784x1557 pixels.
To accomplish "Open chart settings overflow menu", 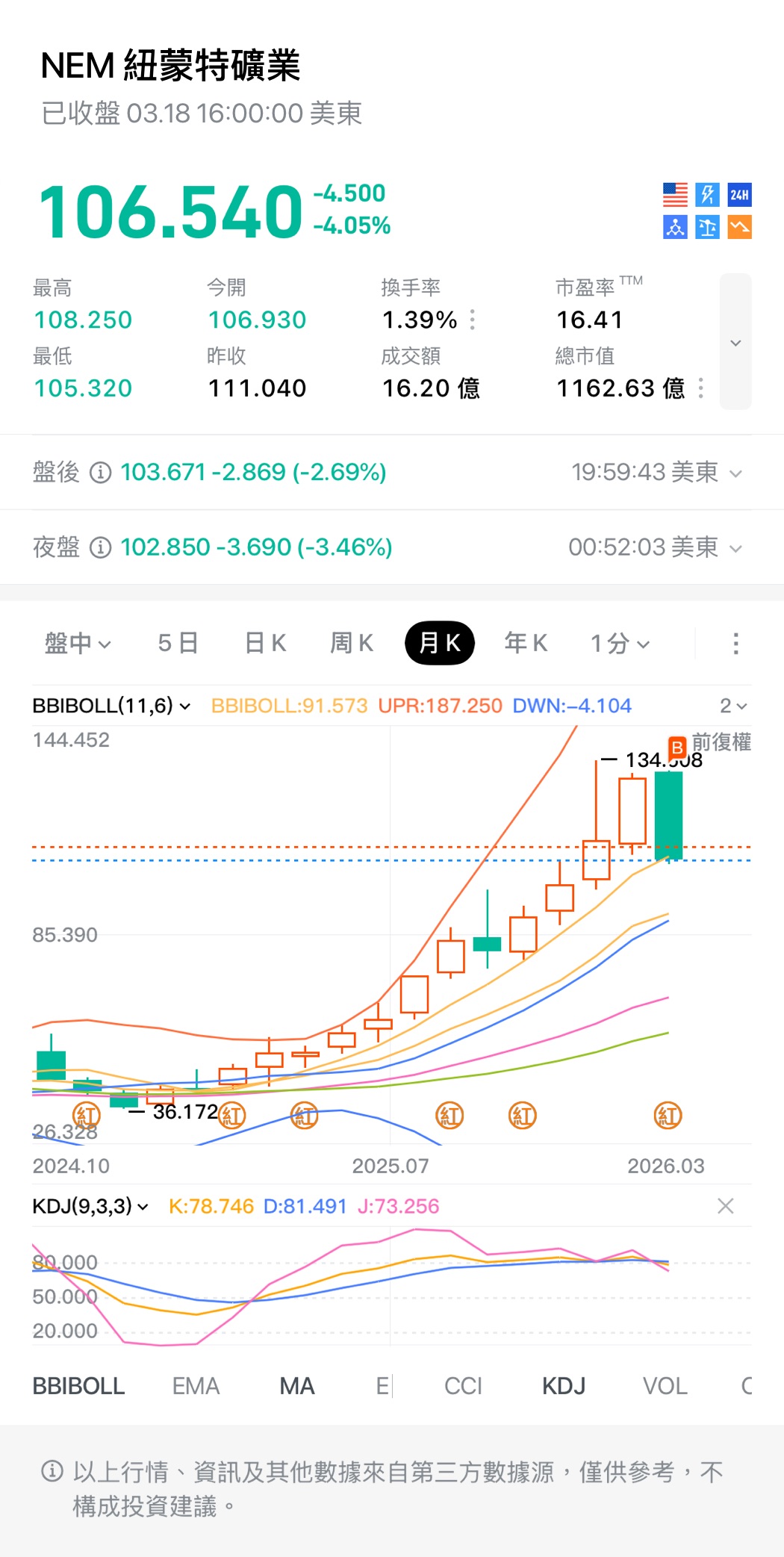I will [x=735, y=643].
